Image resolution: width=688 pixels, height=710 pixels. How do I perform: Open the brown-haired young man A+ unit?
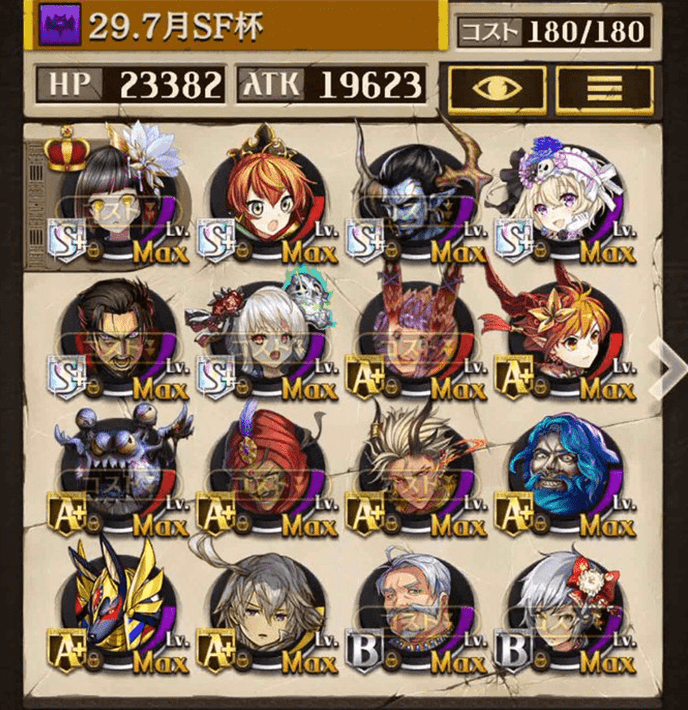[266, 608]
